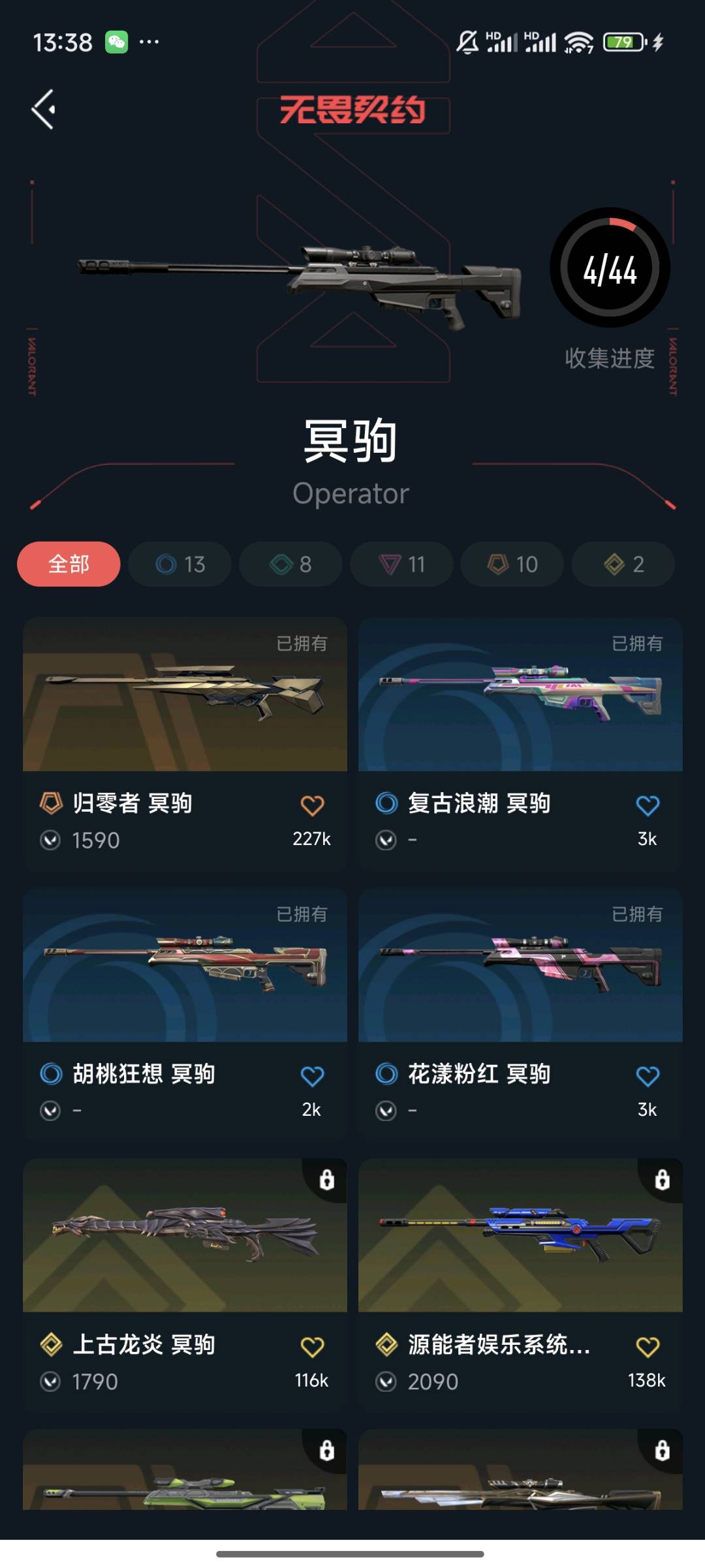
Task: Go back using the top-left arrow
Action: coord(44,109)
